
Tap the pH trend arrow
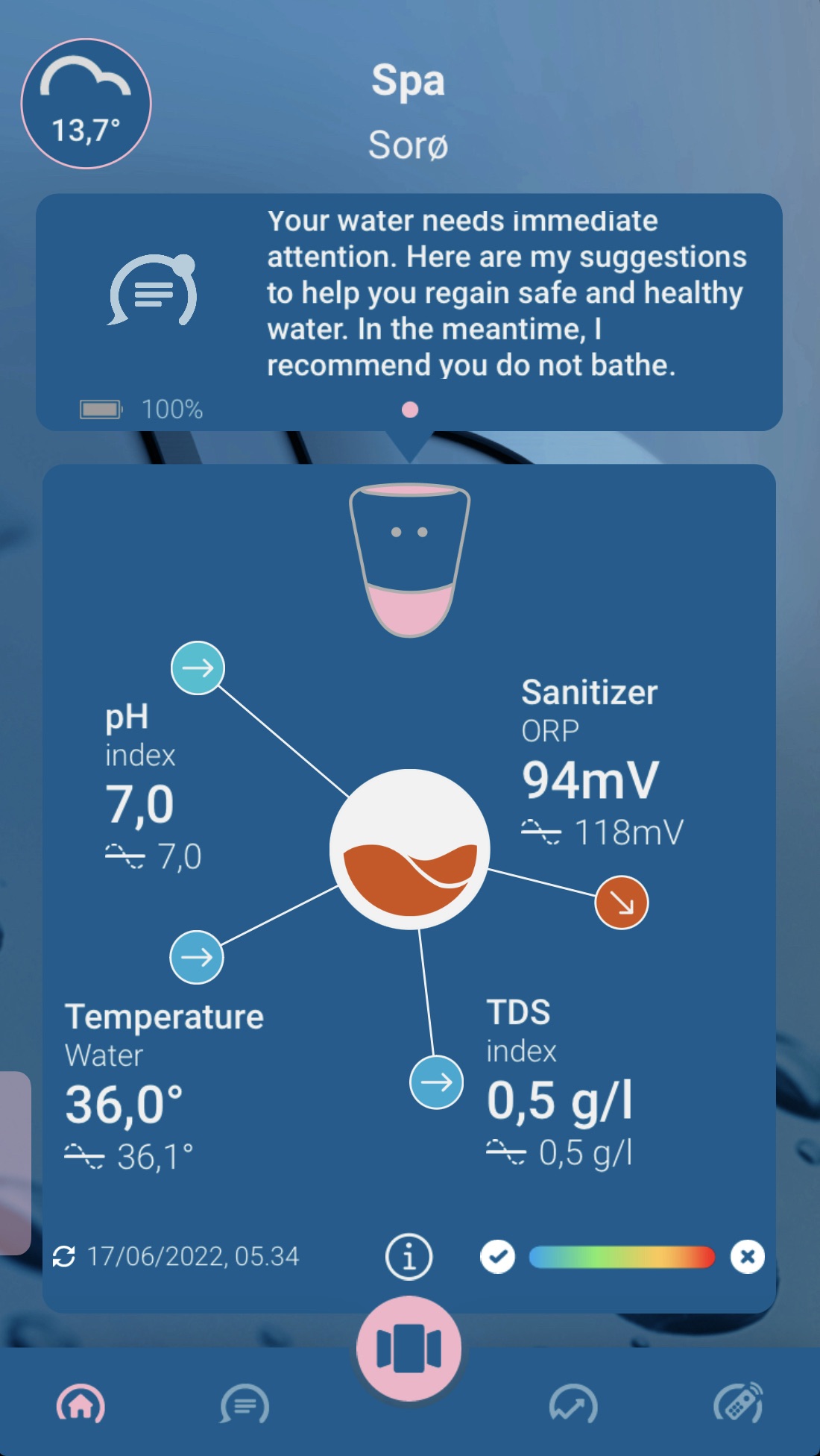[x=198, y=668]
